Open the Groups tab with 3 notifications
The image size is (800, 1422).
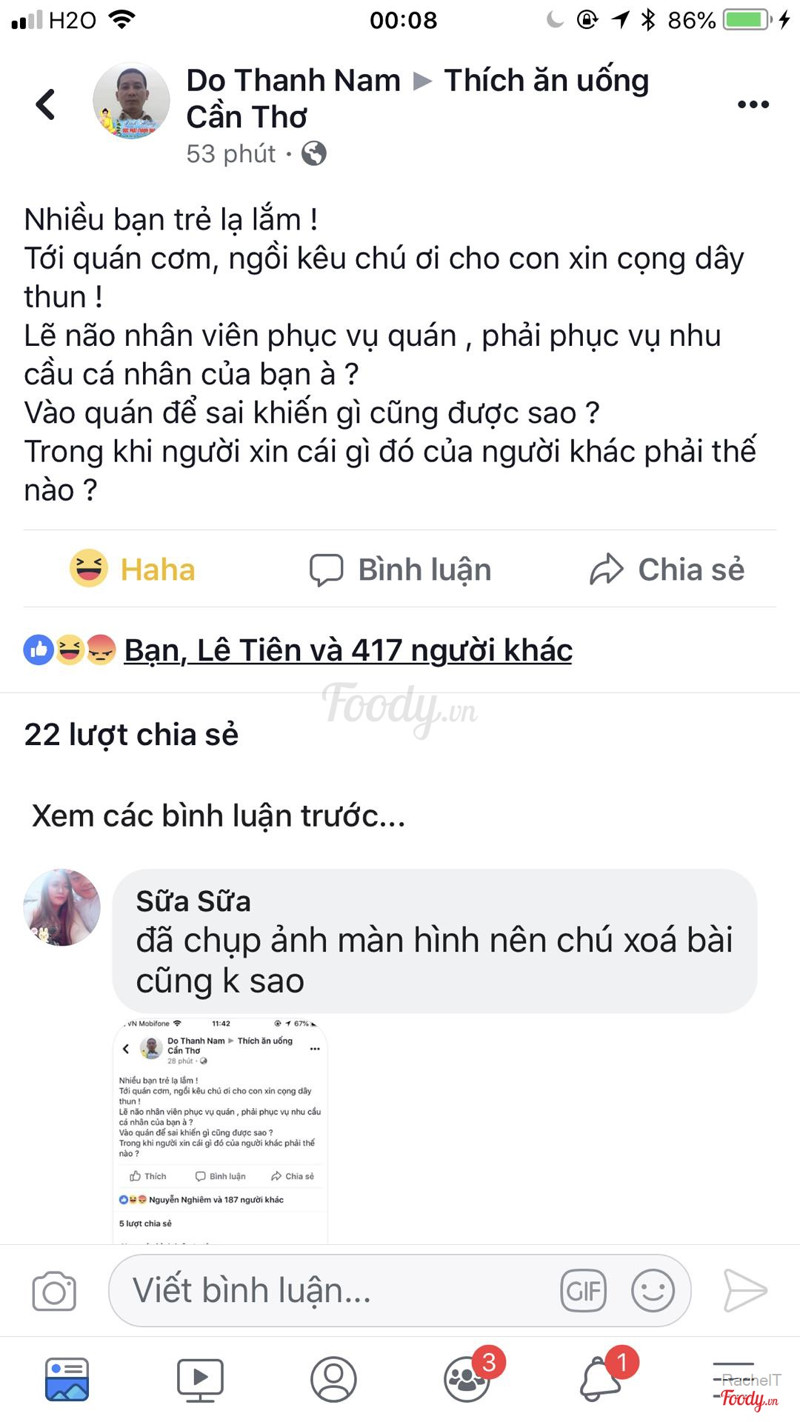pyautogui.click(x=467, y=1380)
